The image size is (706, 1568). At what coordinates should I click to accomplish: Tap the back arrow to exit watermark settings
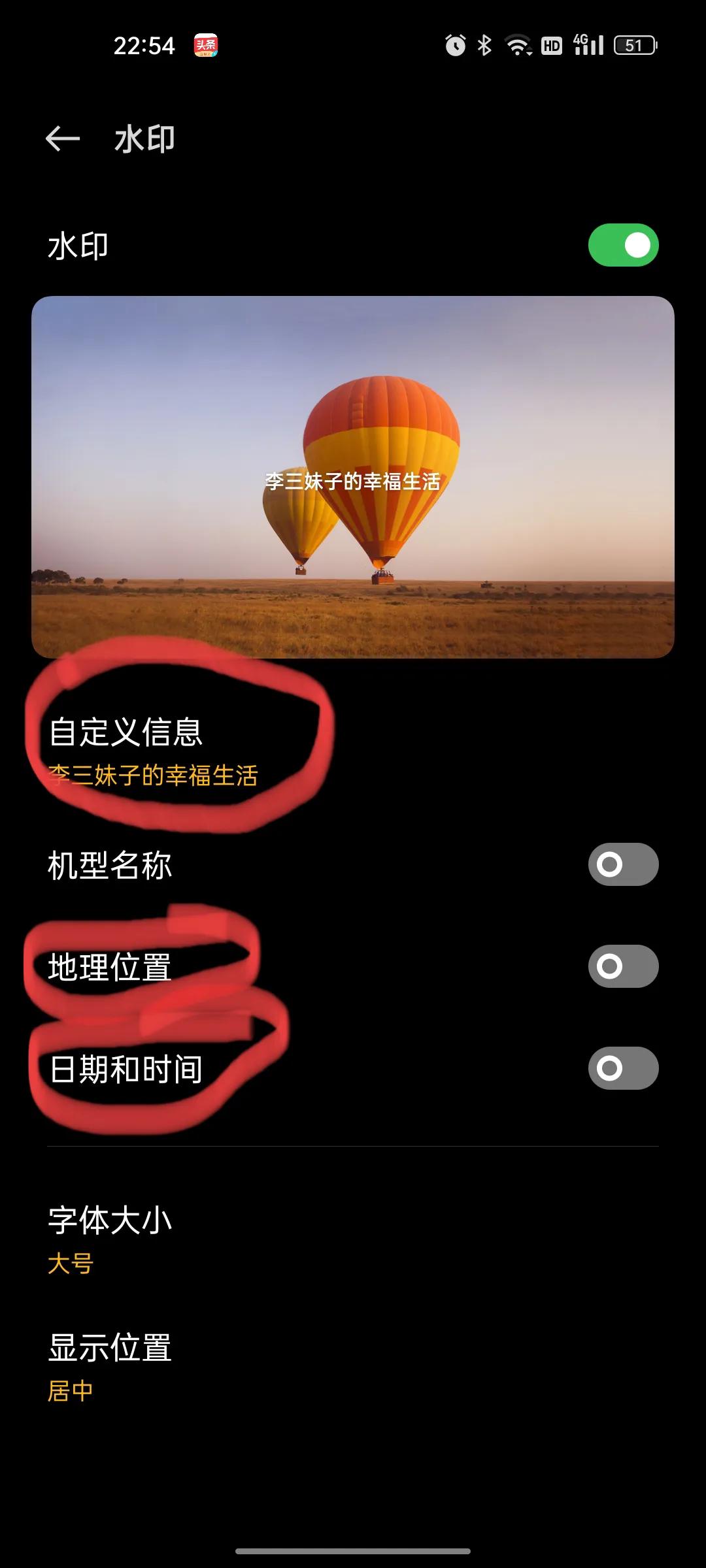pyautogui.click(x=61, y=139)
